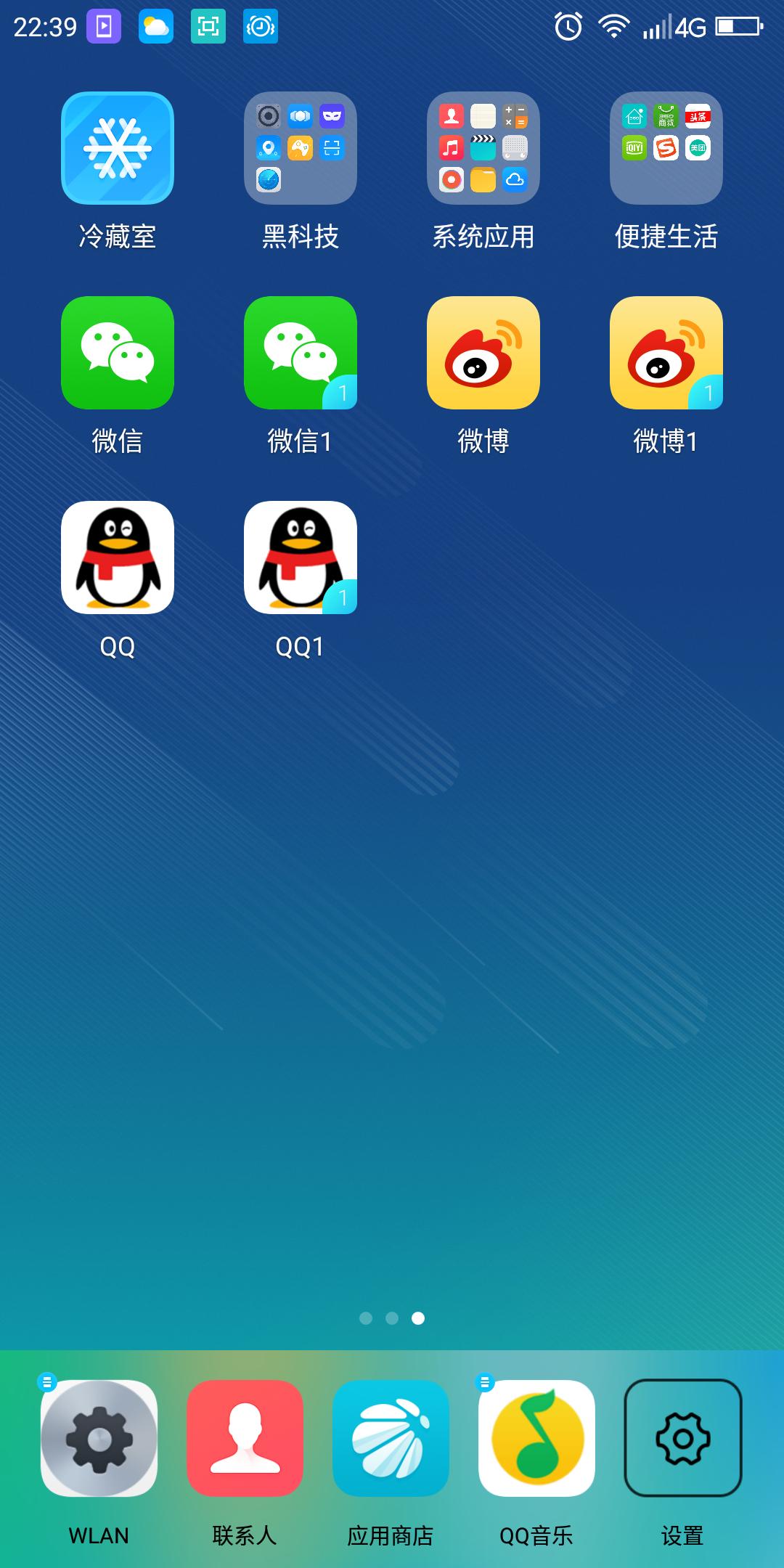Open the cloned QQ1 app
This screenshot has height=1568, width=784.
301,559
